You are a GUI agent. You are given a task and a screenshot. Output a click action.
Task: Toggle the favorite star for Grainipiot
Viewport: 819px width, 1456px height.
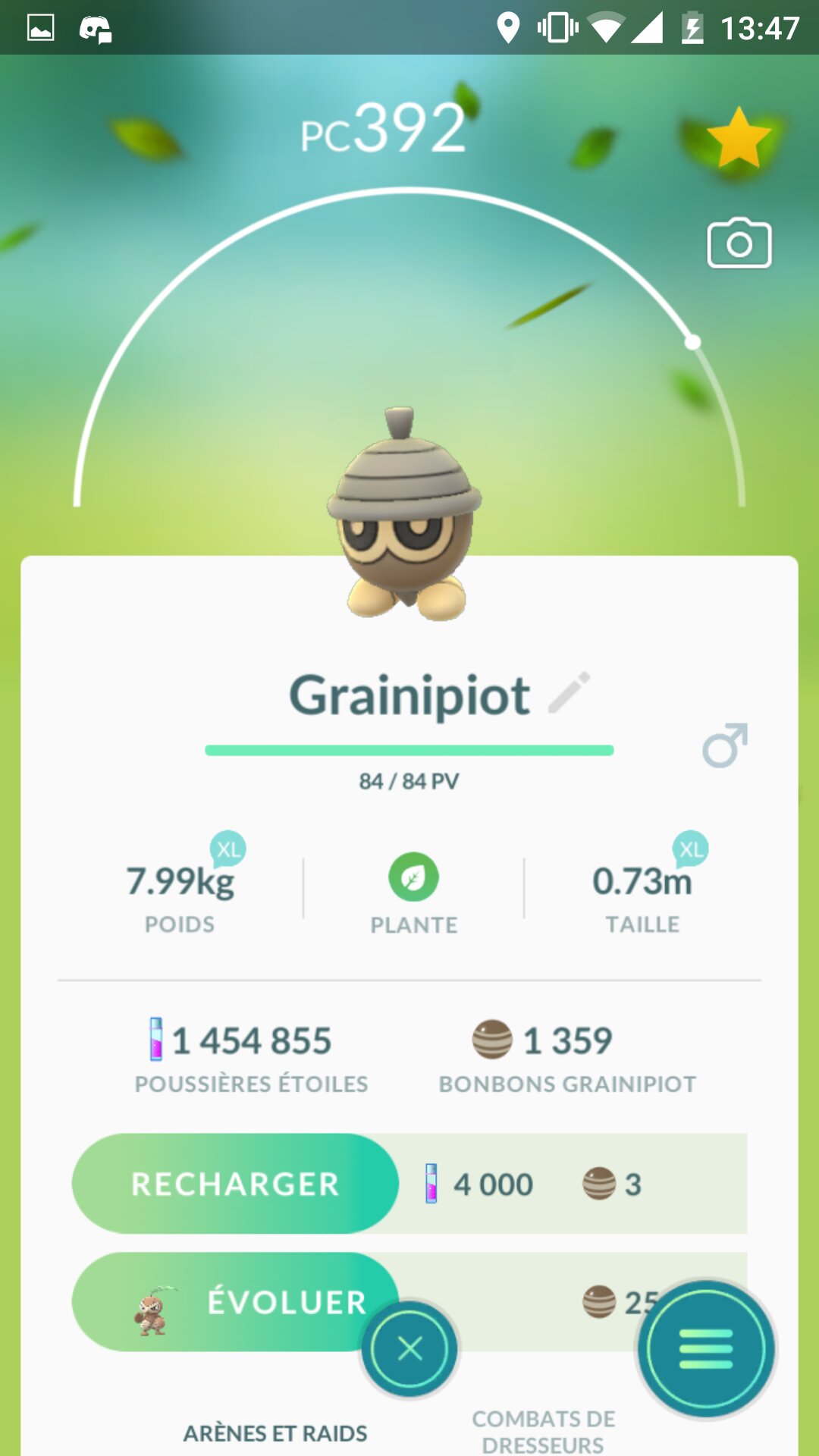[738, 138]
